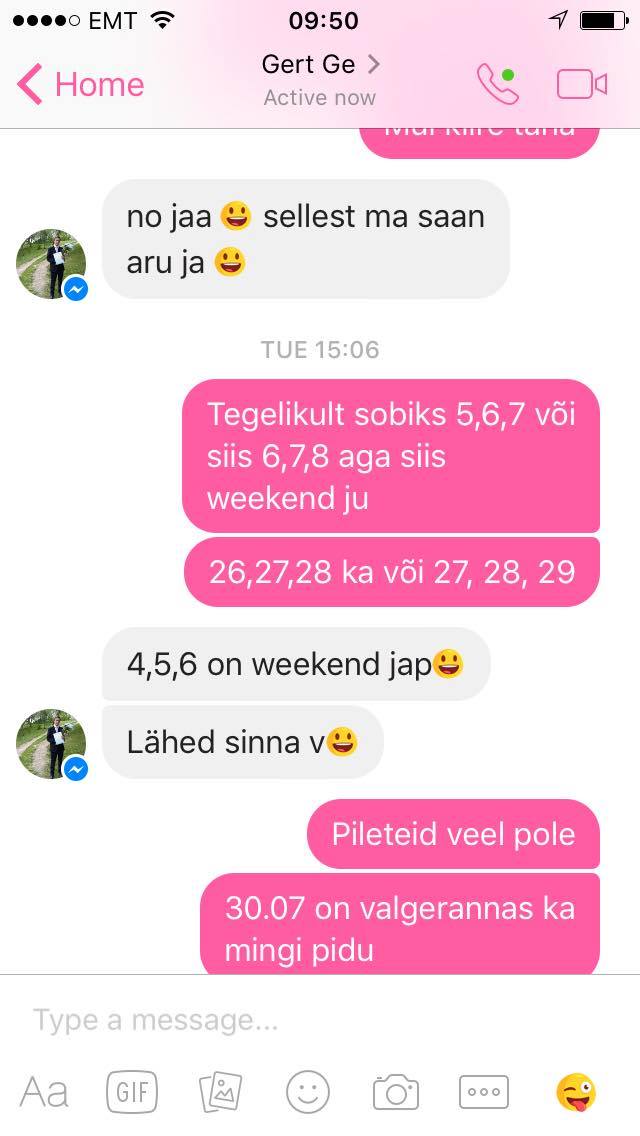Go back to Home
This screenshot has height=1136, width=640.
[x=80, y=84]
